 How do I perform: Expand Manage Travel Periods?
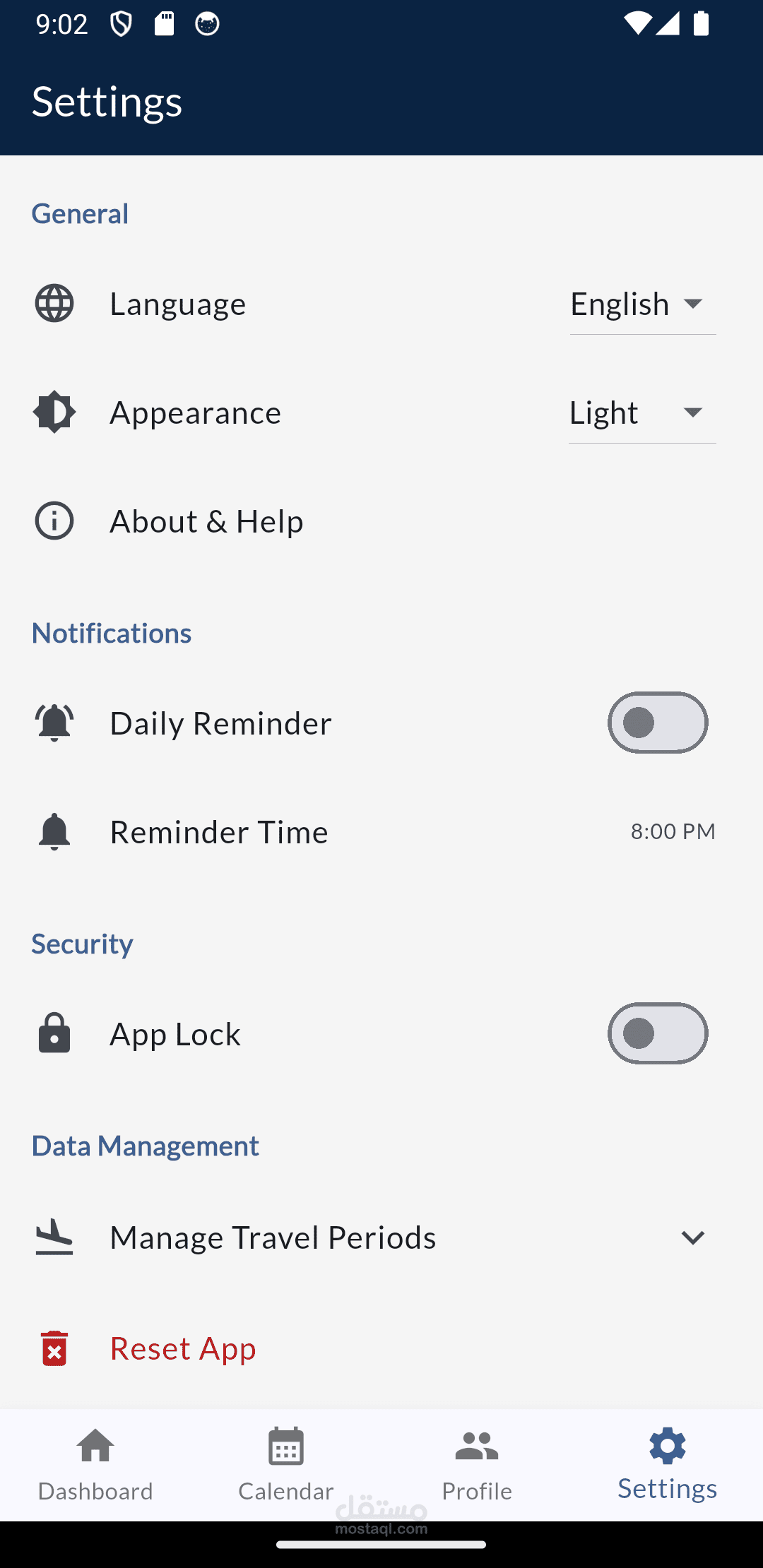(692, 1237)
